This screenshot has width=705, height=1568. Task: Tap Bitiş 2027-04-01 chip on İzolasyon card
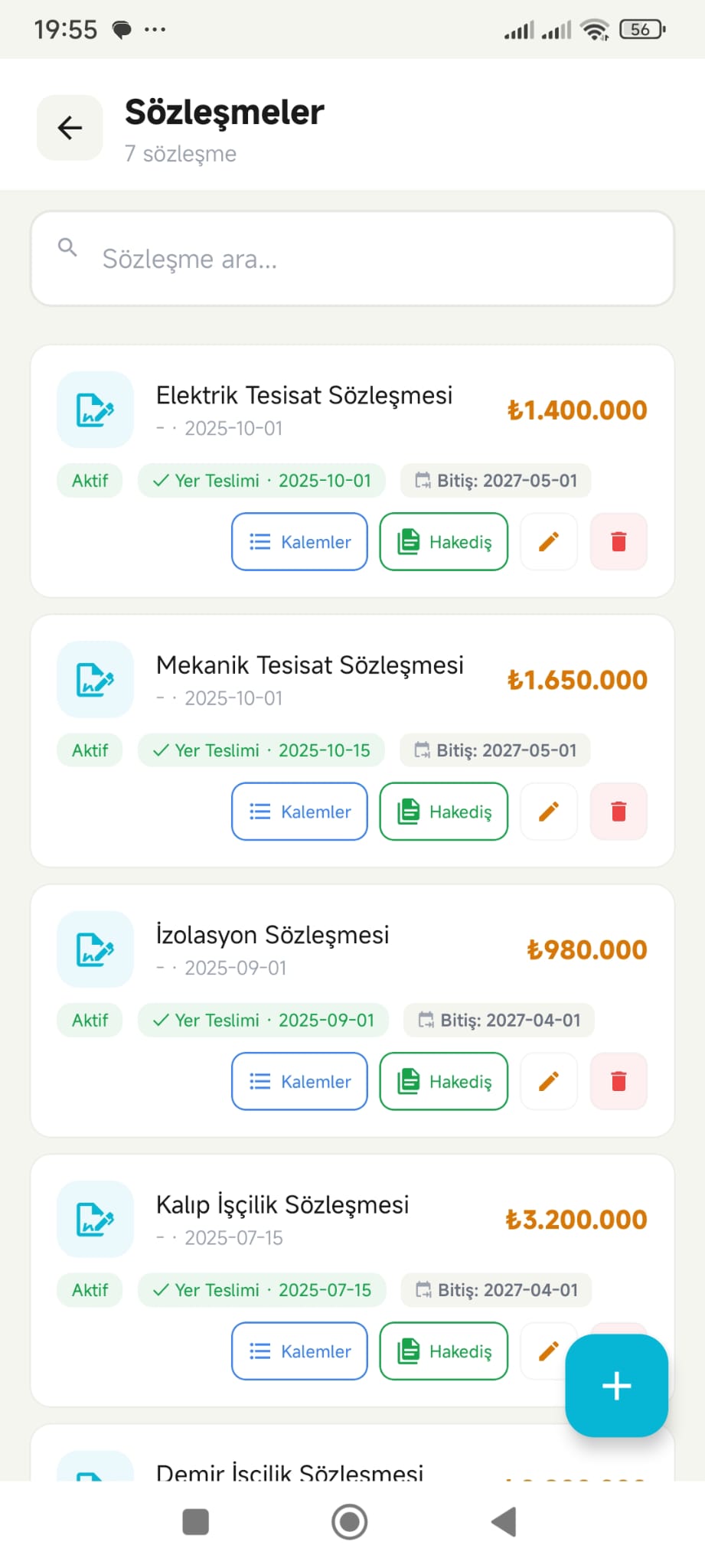pos(498,1020)
